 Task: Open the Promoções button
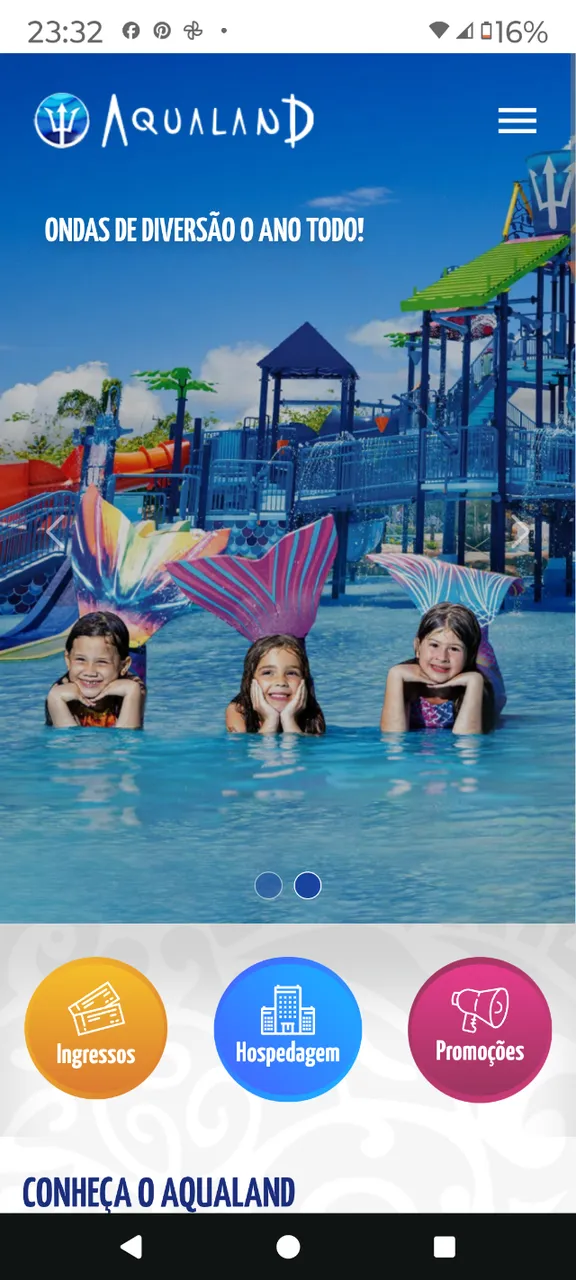480,1028
